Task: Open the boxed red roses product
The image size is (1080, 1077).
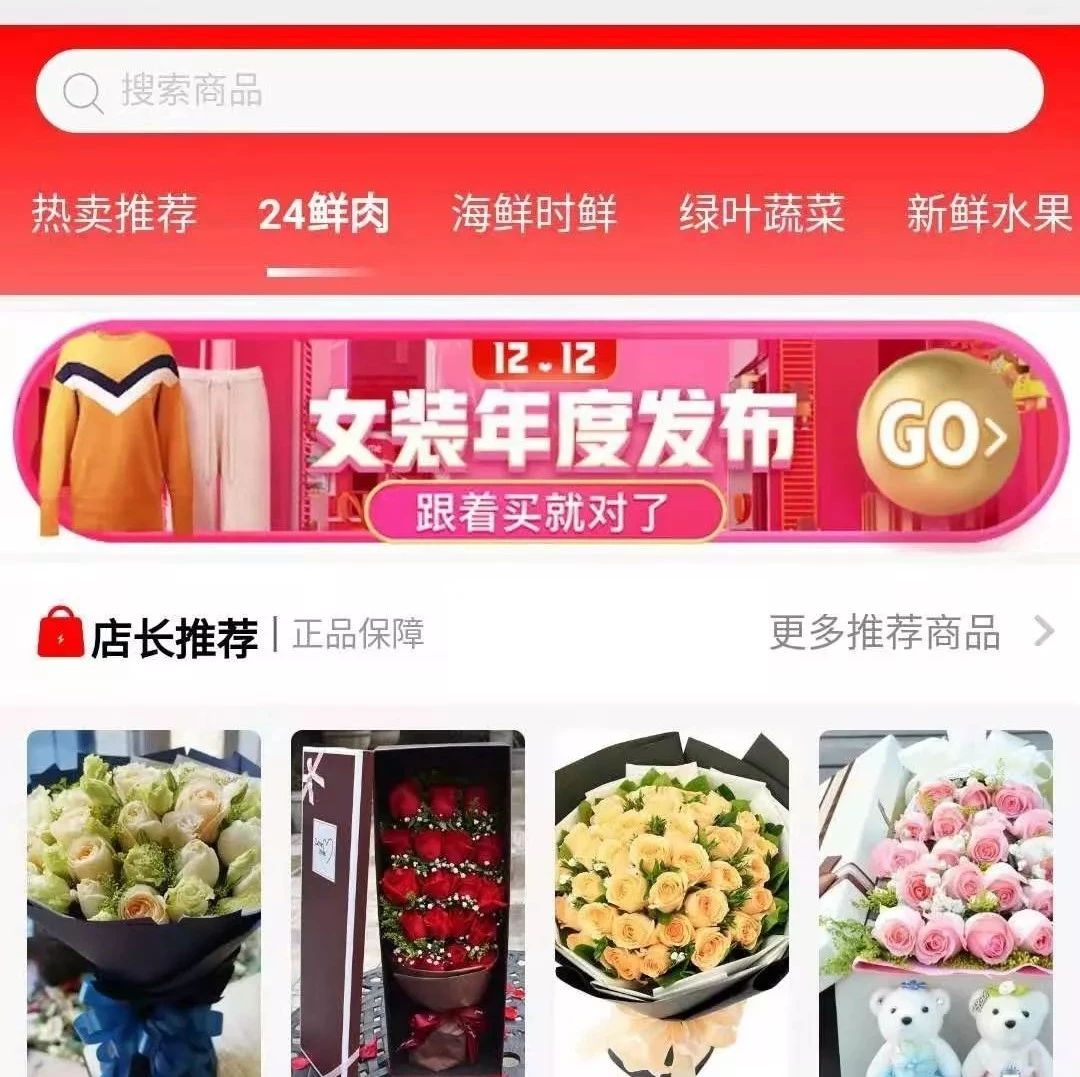Action: 408,902
